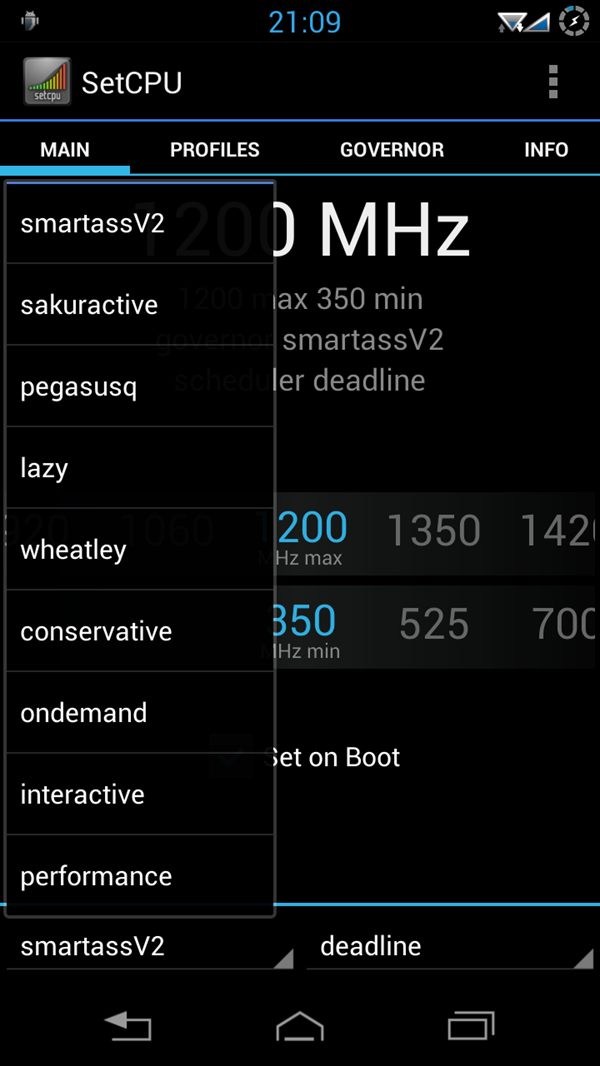The height and width of the screenshot is (1066, 600).
Task: Switch to the Governor tab
Action: point(391,150)
